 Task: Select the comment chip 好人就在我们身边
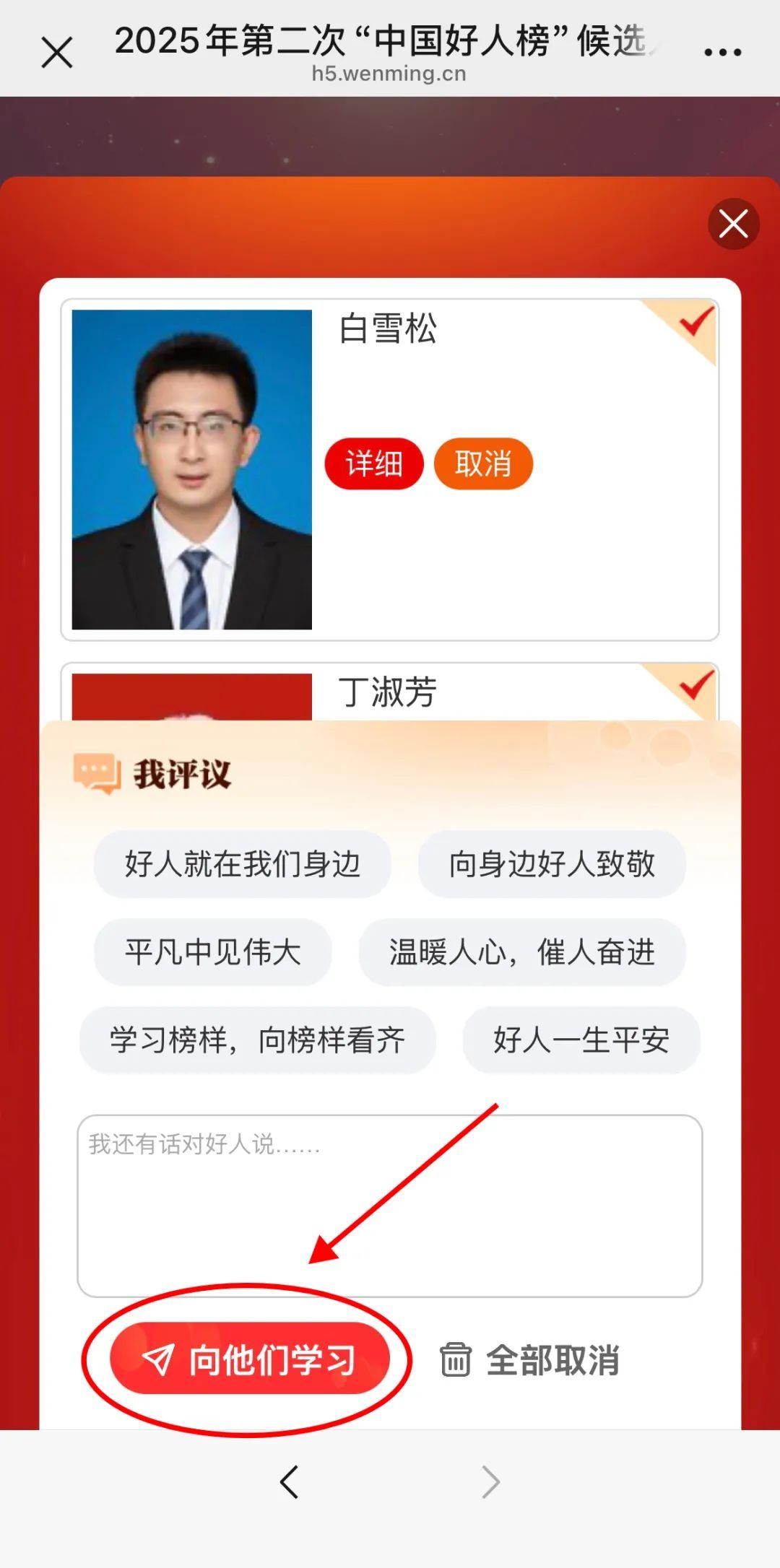click(x=242, y=864)
